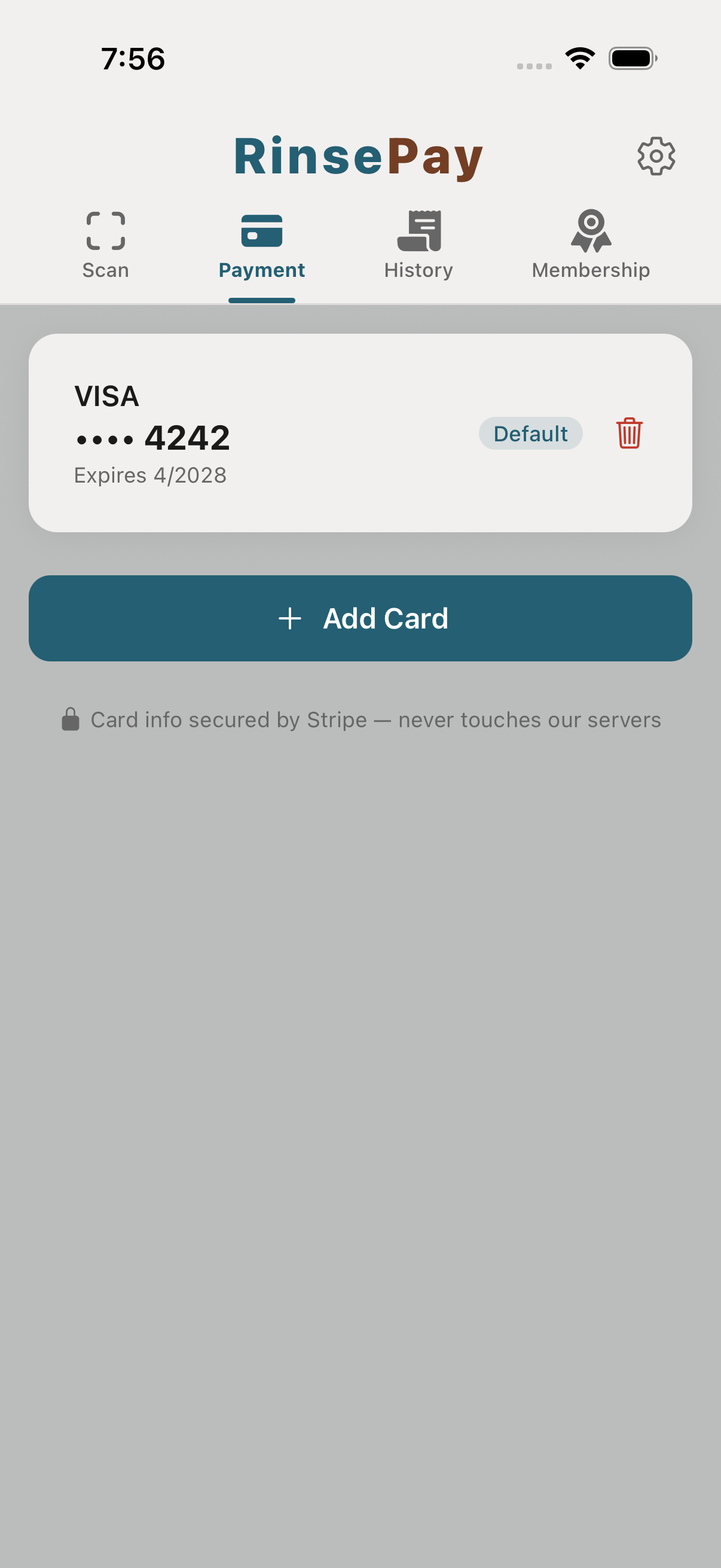Tap the Add Card button

pyautogui.click(x=360, y=617)
